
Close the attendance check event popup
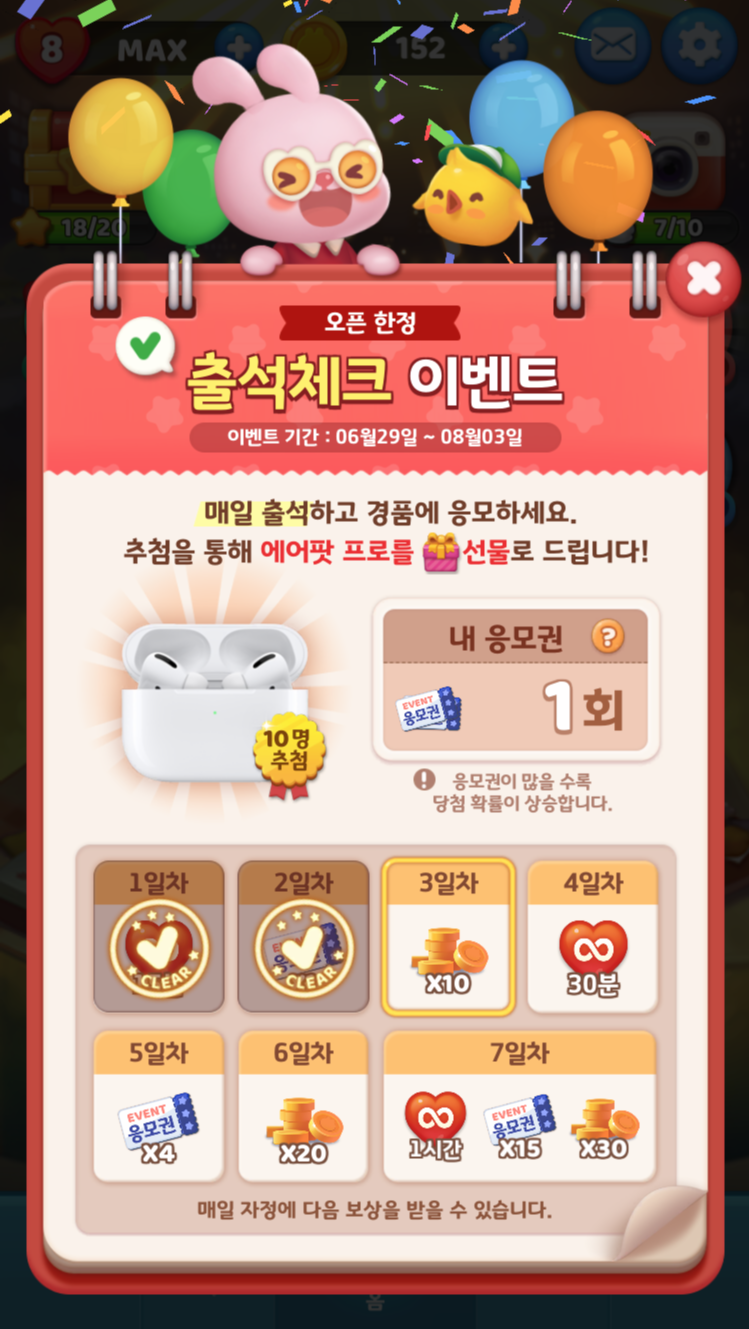[x=703, y=280]
